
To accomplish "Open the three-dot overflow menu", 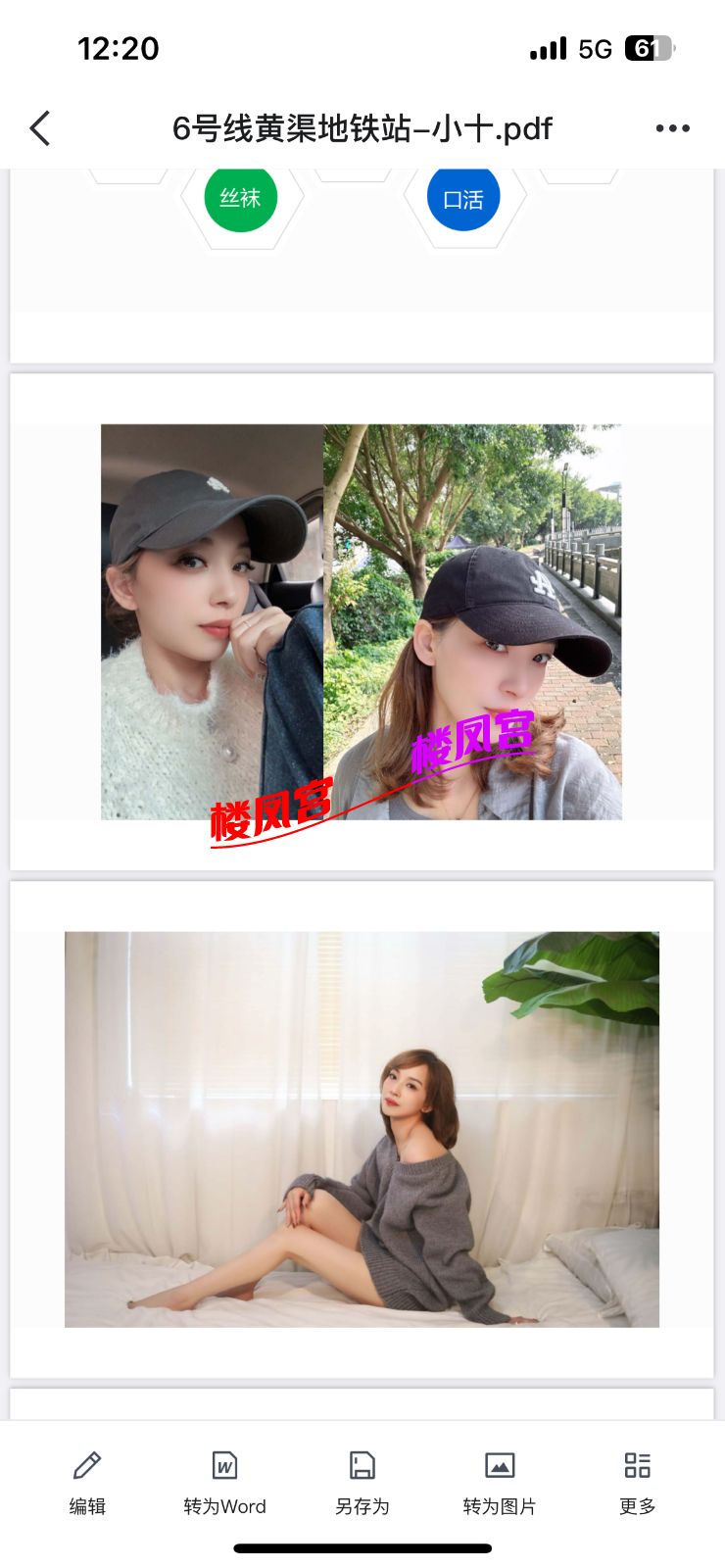I will point(672,128).
